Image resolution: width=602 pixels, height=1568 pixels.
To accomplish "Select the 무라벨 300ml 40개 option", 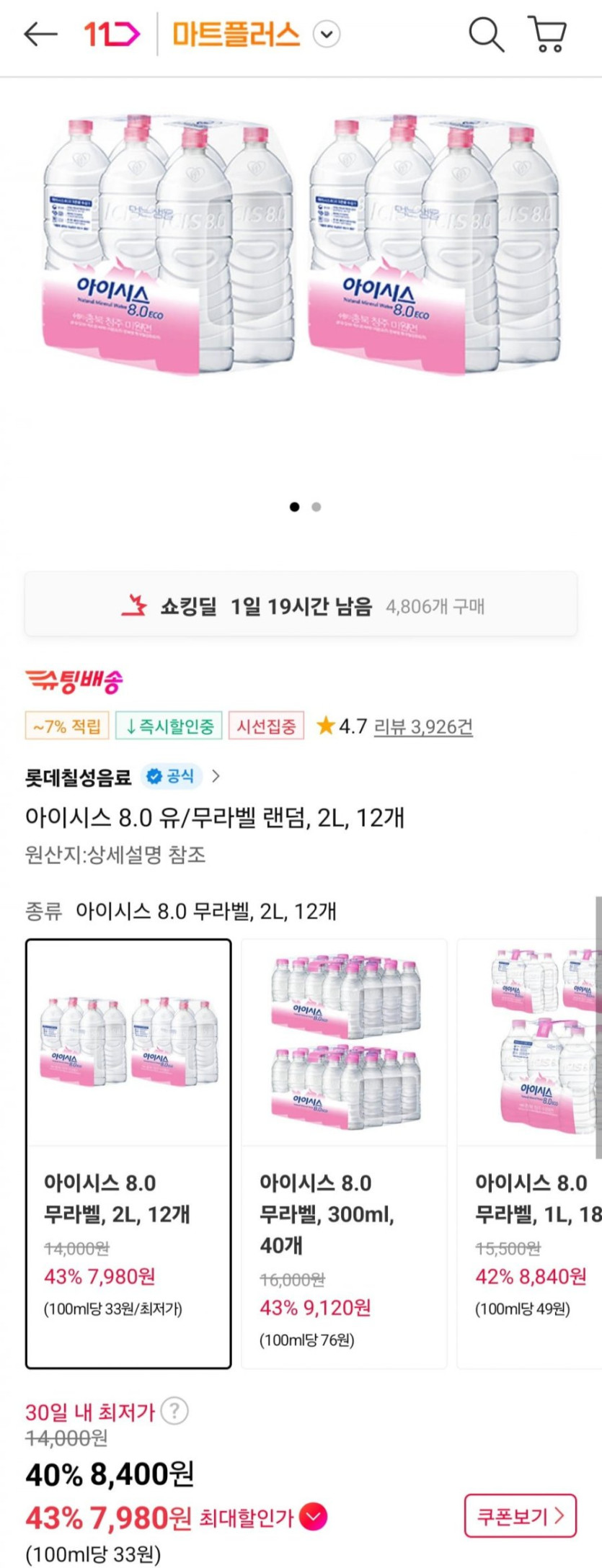I will [343, 1153].
